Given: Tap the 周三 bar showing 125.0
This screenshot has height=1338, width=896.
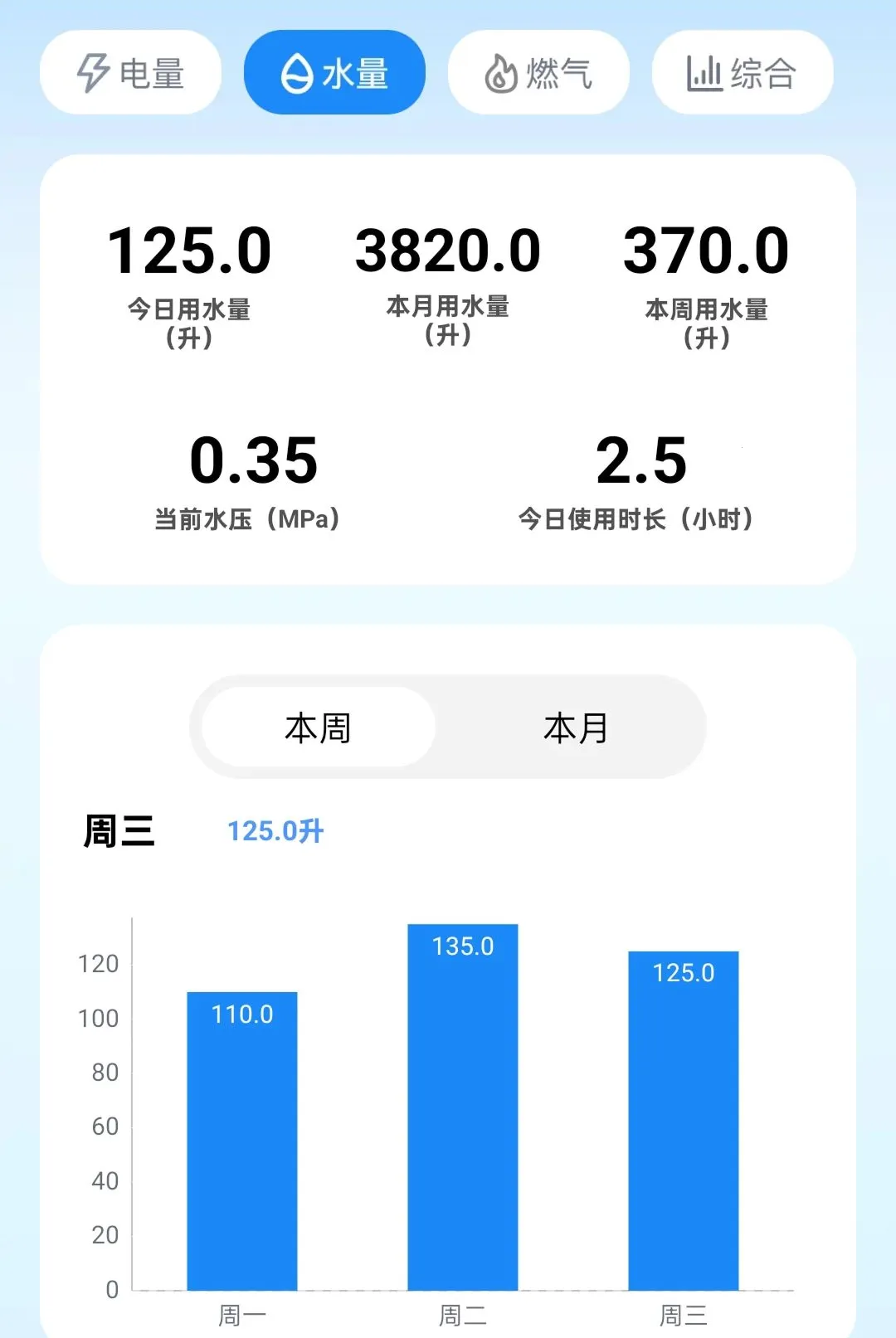Looking at the screenshot, I should [x=684, y=1121].
